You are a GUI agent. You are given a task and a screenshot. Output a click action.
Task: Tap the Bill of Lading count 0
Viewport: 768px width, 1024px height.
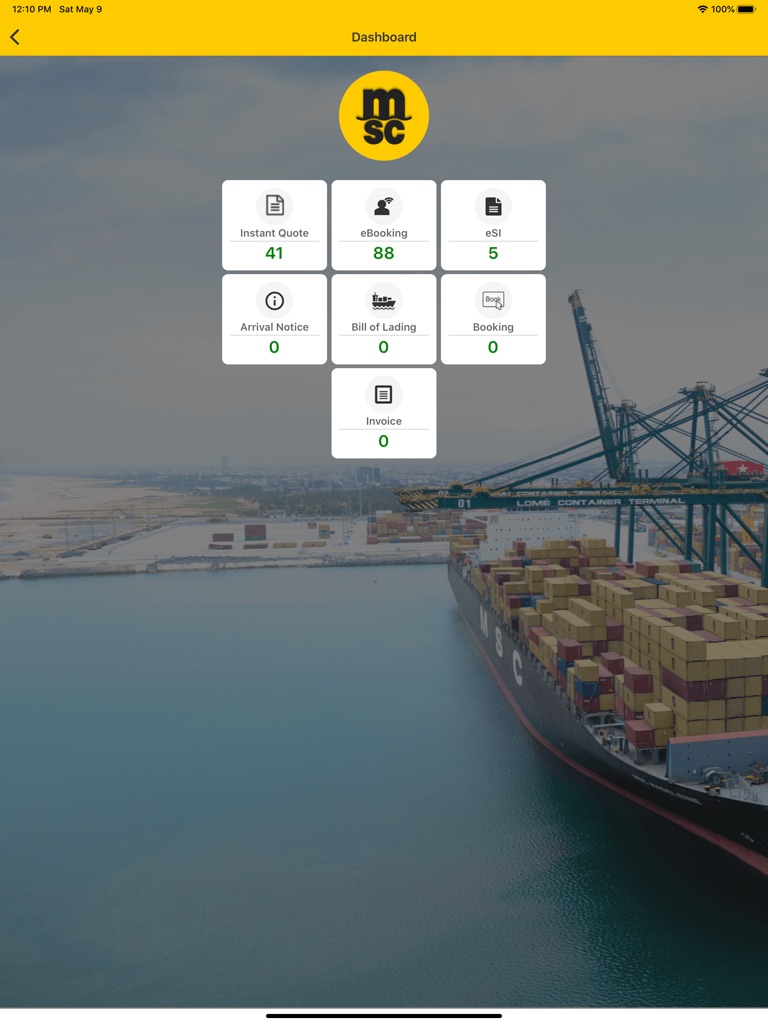pos(384,346)
